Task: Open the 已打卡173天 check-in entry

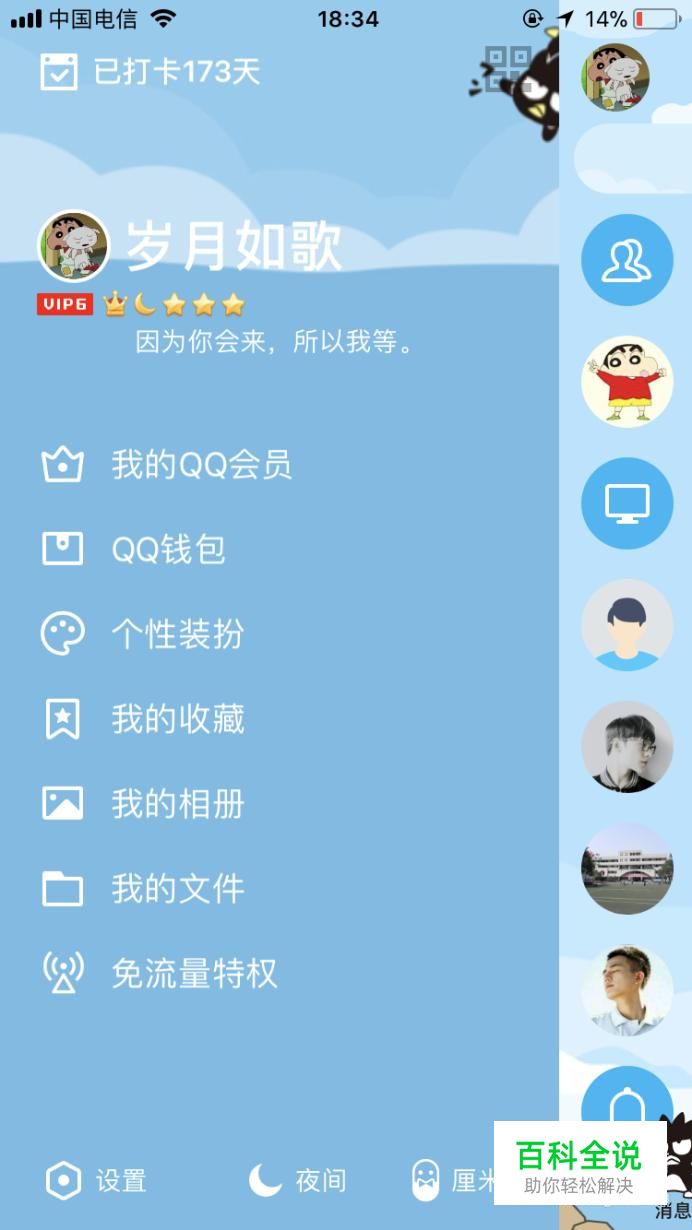Action: tap(150, 71)
